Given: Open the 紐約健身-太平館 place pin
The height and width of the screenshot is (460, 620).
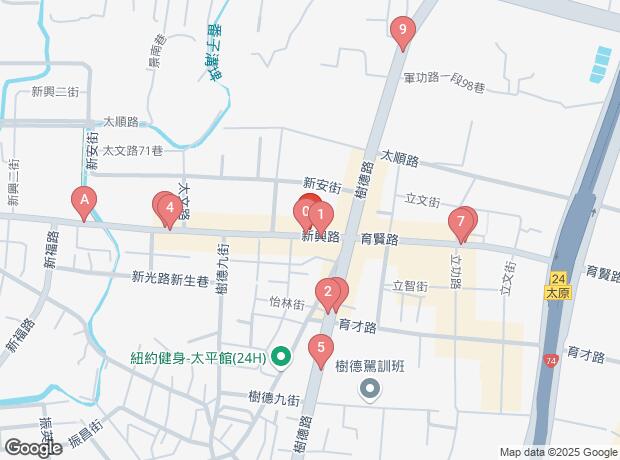Looking at the screenshot, I should click(281, 357).
